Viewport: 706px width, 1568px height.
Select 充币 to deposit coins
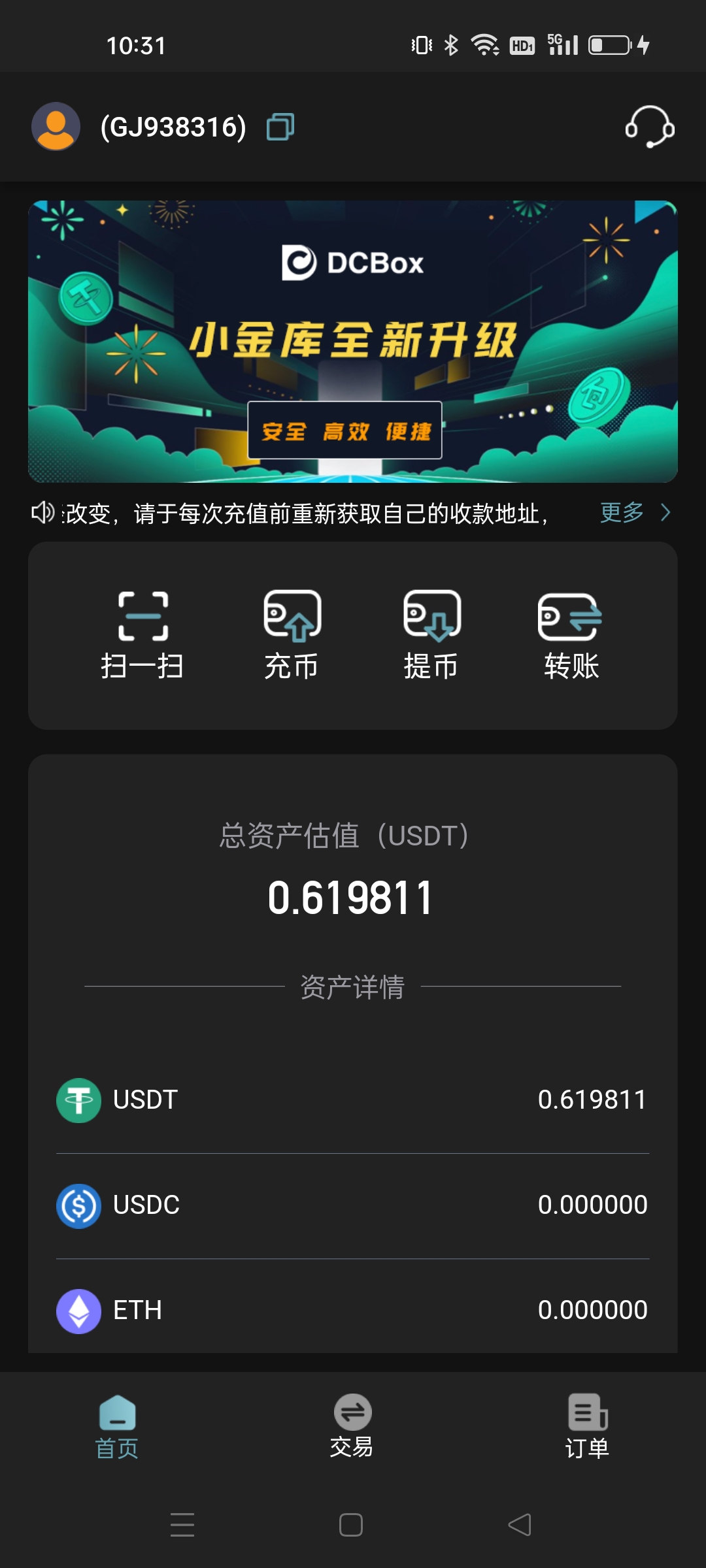[292, 634]
